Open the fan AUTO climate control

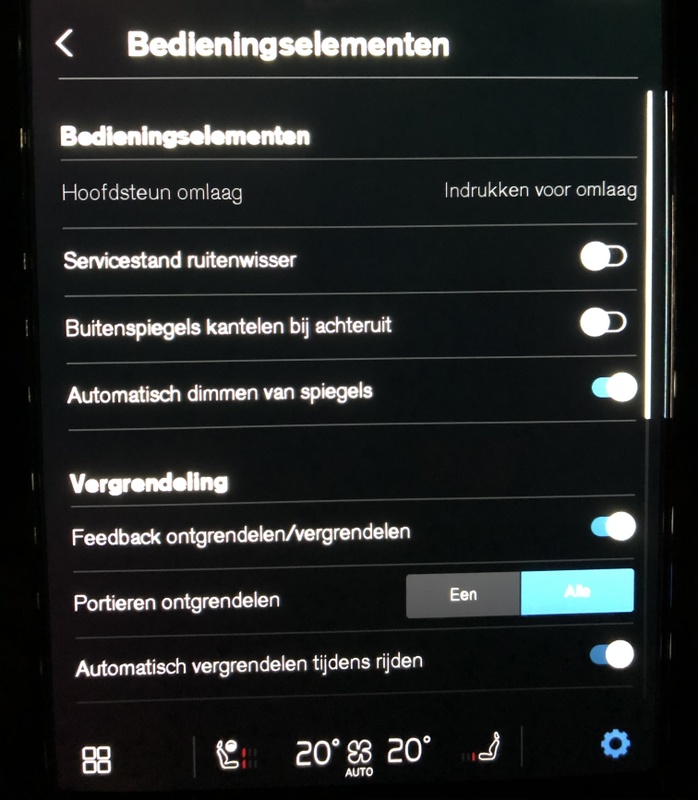[x=359, y=757]
